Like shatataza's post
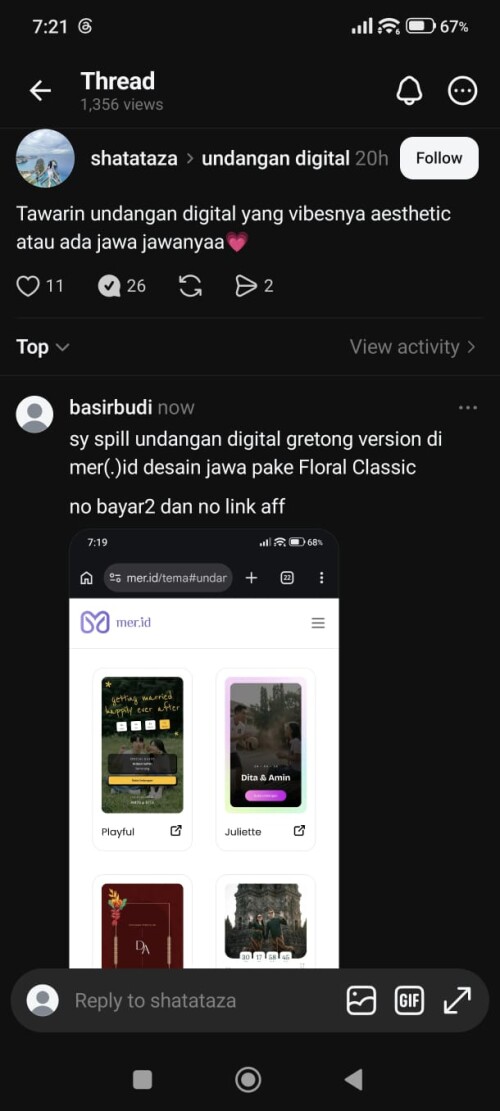The height and width of the screenshot is (1111, 500). coord(28,286)
